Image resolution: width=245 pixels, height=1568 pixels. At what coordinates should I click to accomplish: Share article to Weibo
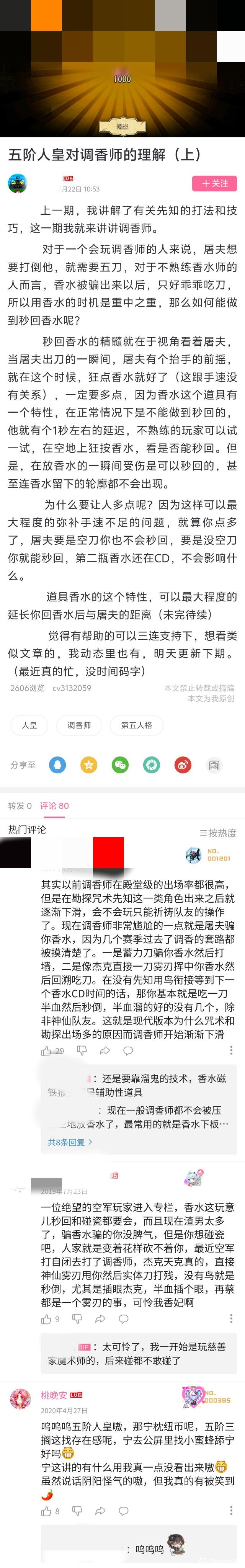[x=182, y=764]
